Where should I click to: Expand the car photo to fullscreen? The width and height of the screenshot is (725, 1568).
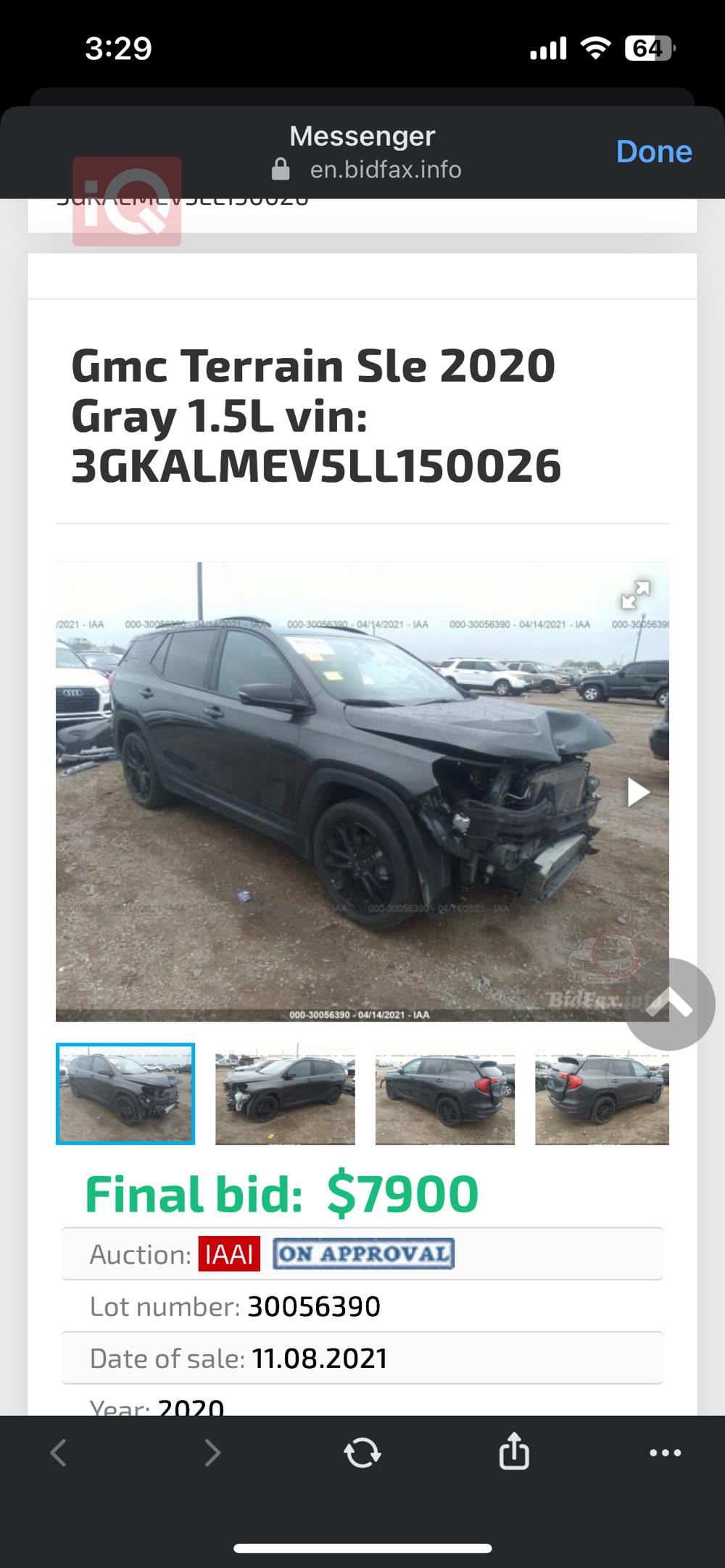(635, 595)
